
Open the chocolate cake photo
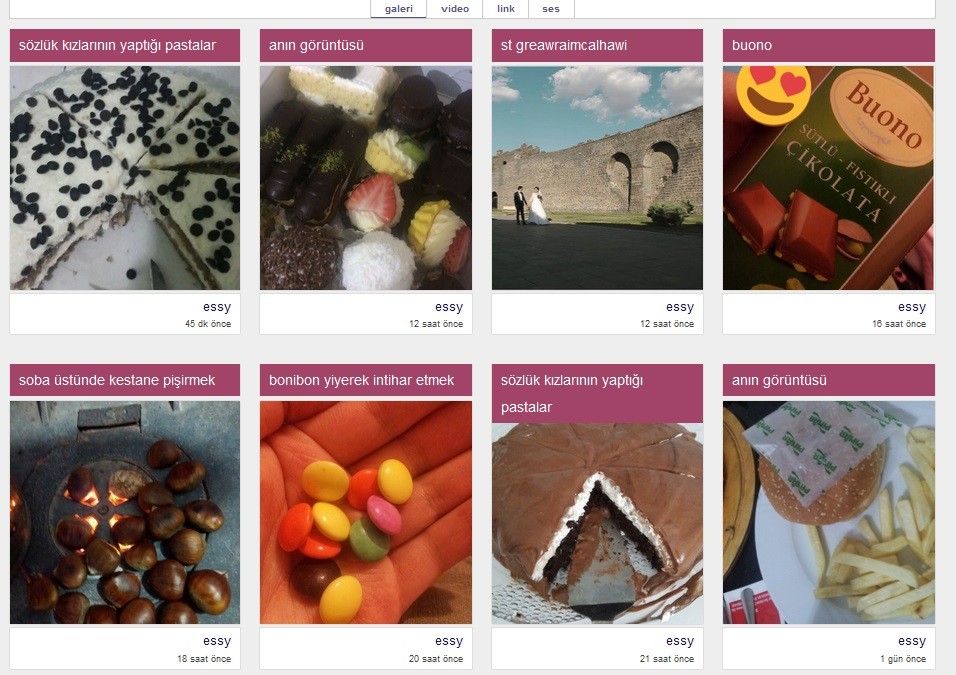pos(597,524)
